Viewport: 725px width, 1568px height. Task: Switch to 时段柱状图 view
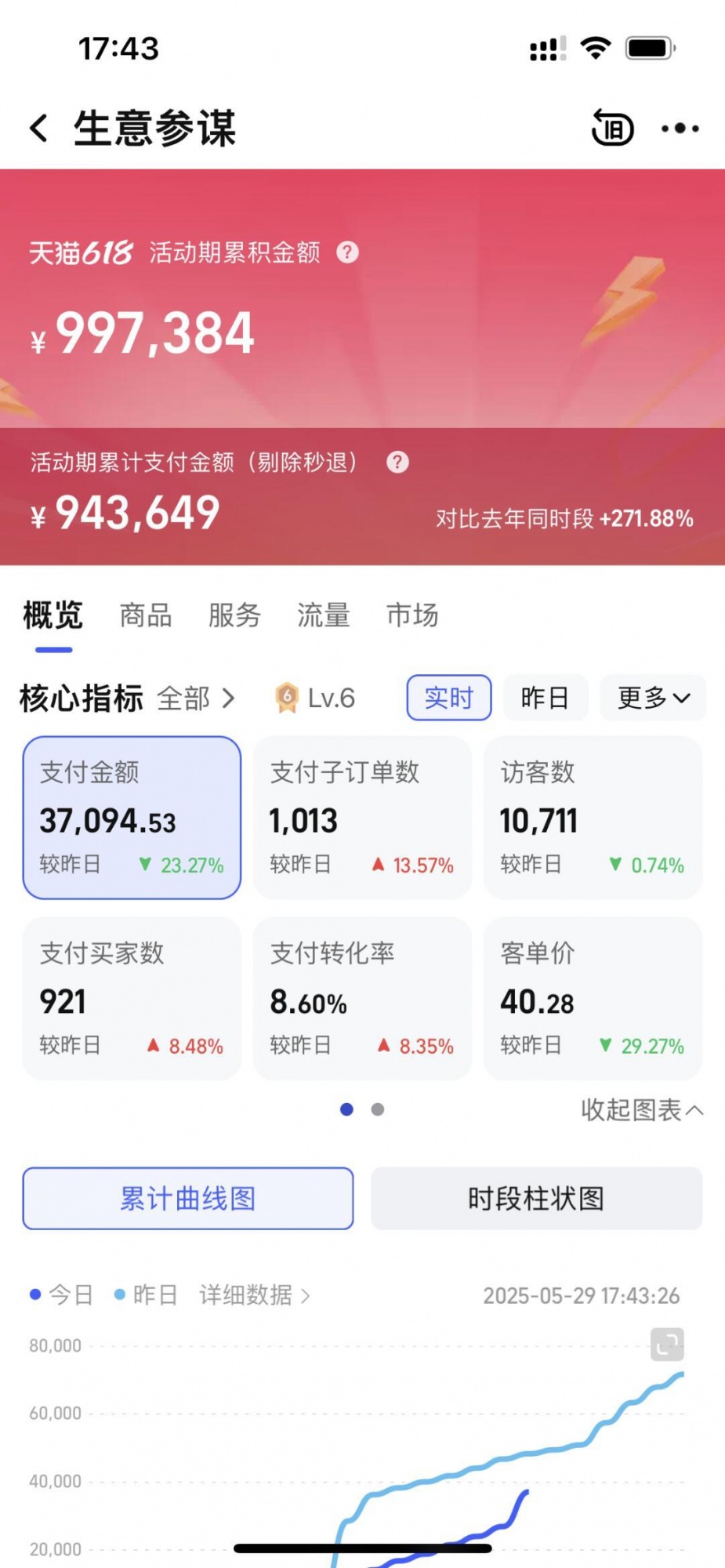click(536, 1198)
